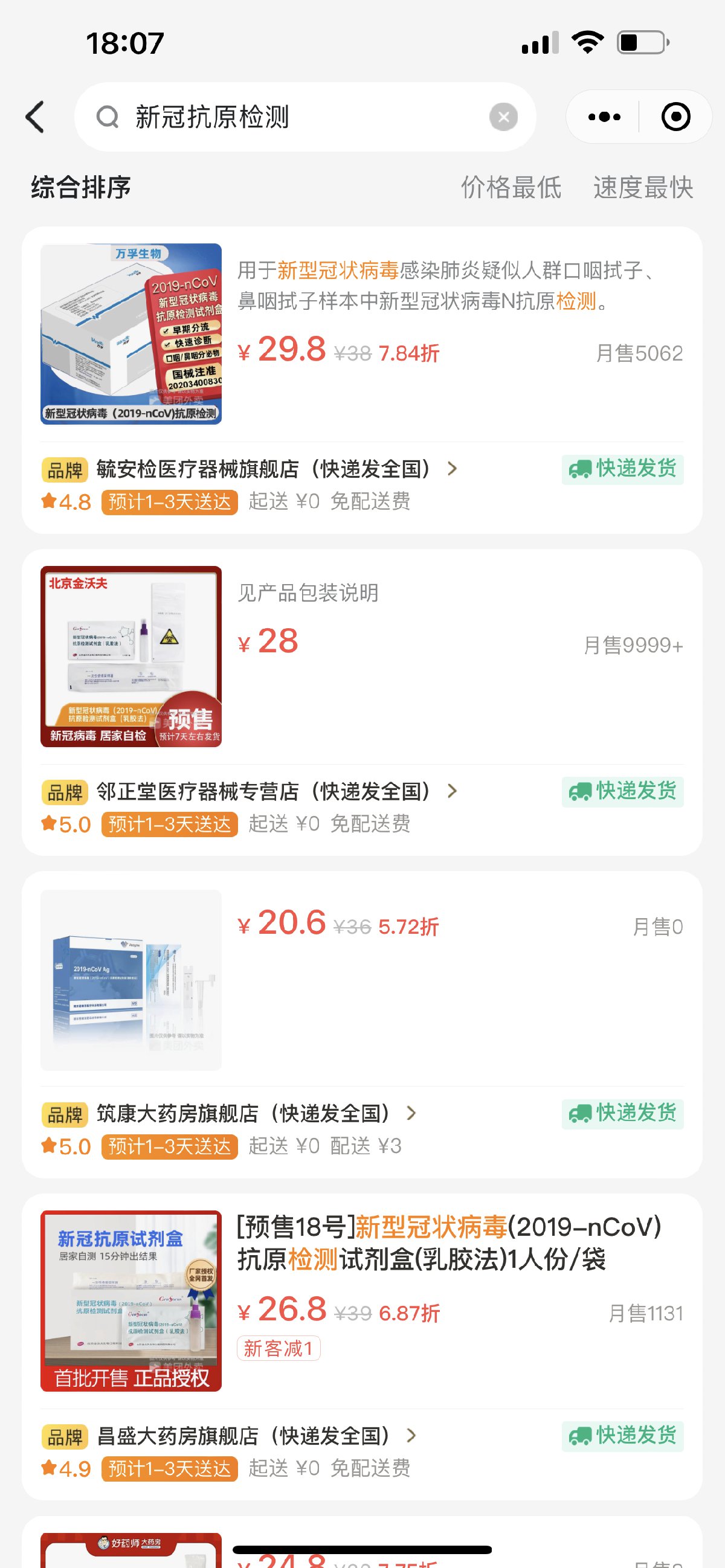Clear the search text
The width and height of the screenshot is (725, 1568).
pyautogui.click(x=503, y=117)
